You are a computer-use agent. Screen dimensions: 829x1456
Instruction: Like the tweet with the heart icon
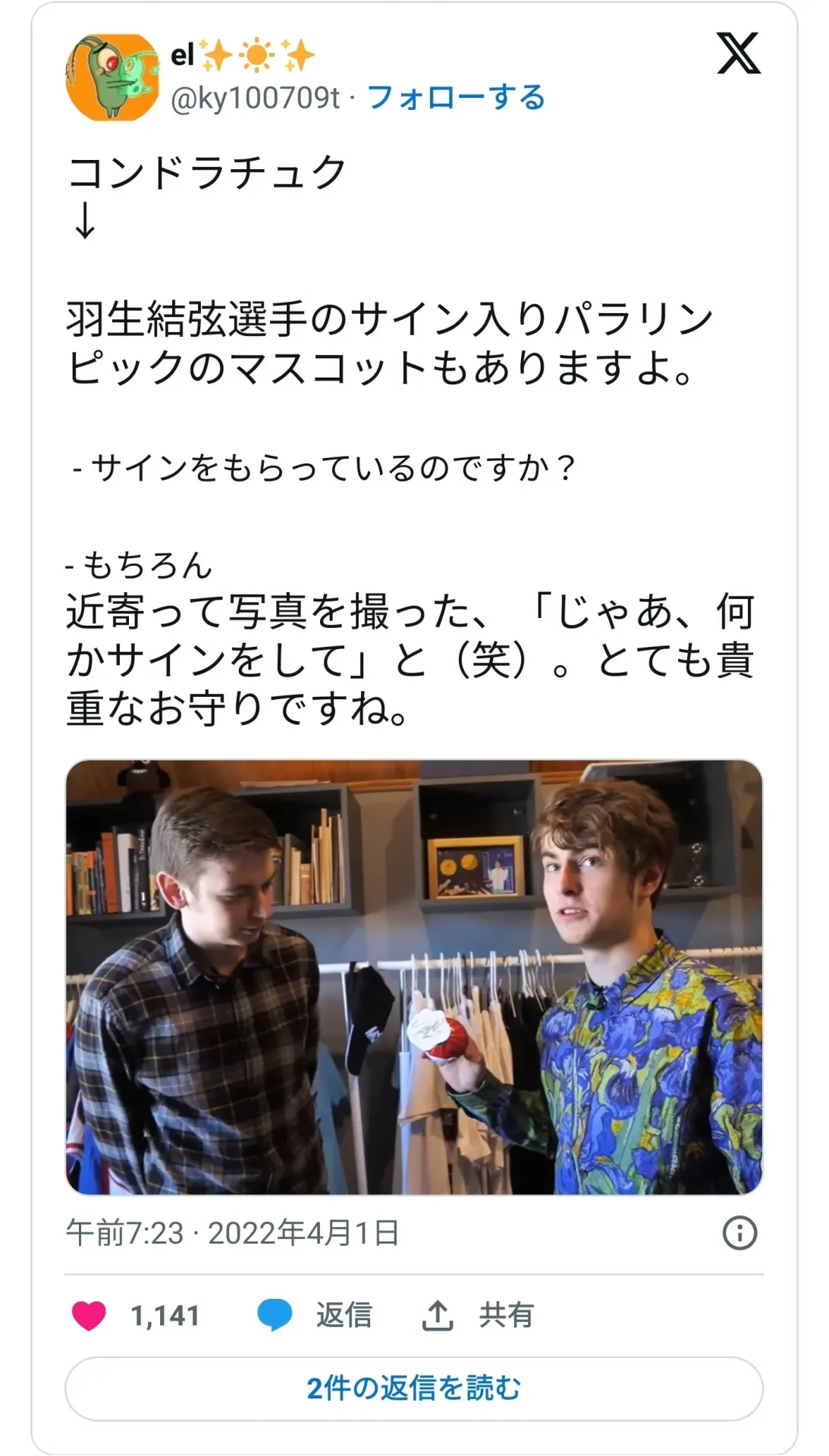(89, 1316)
